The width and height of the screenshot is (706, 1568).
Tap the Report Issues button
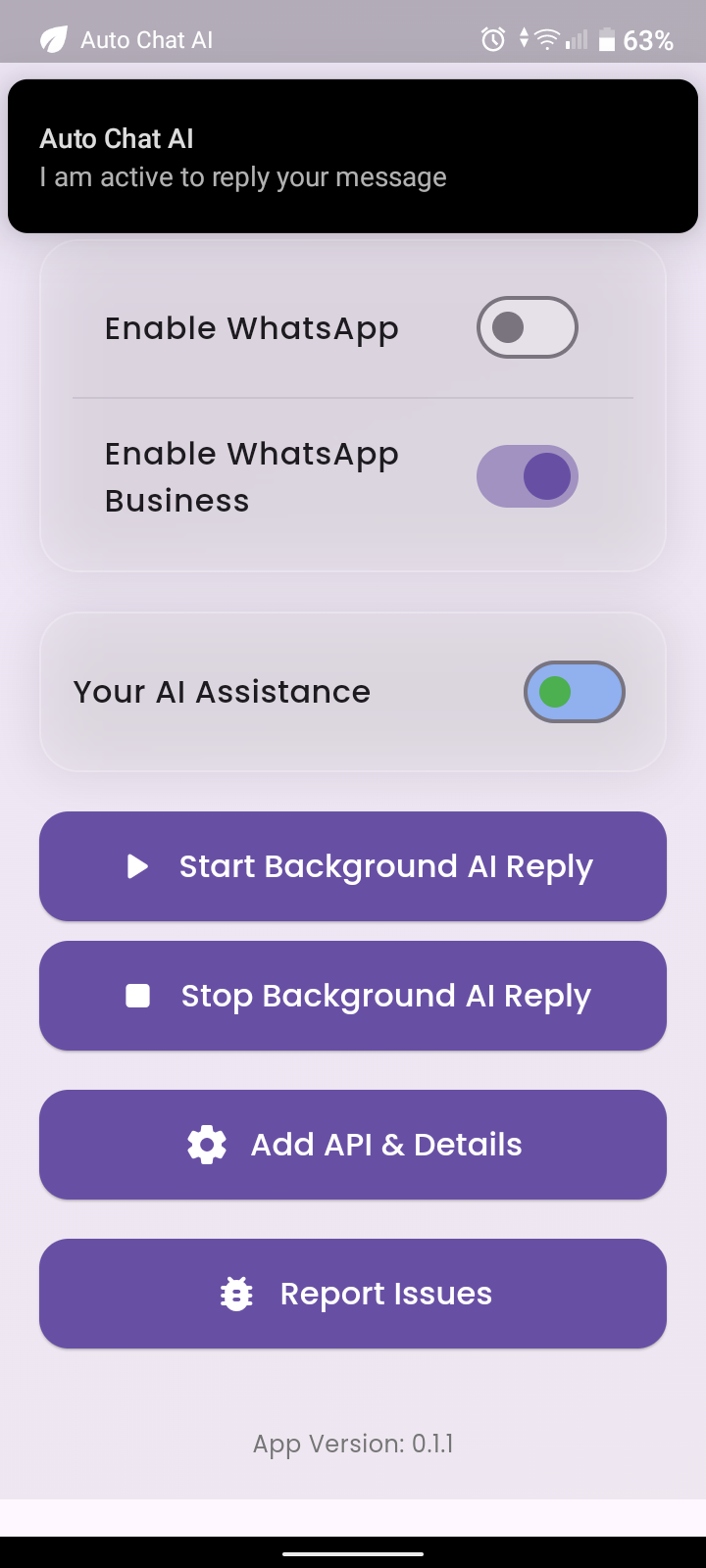(353, 1294)
